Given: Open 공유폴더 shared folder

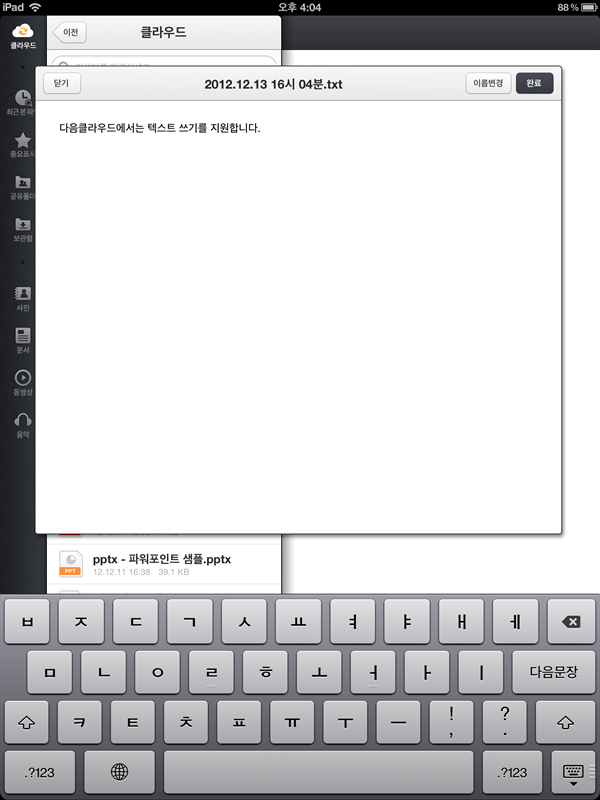Looking at the screenshot, I should coord(22,187).
